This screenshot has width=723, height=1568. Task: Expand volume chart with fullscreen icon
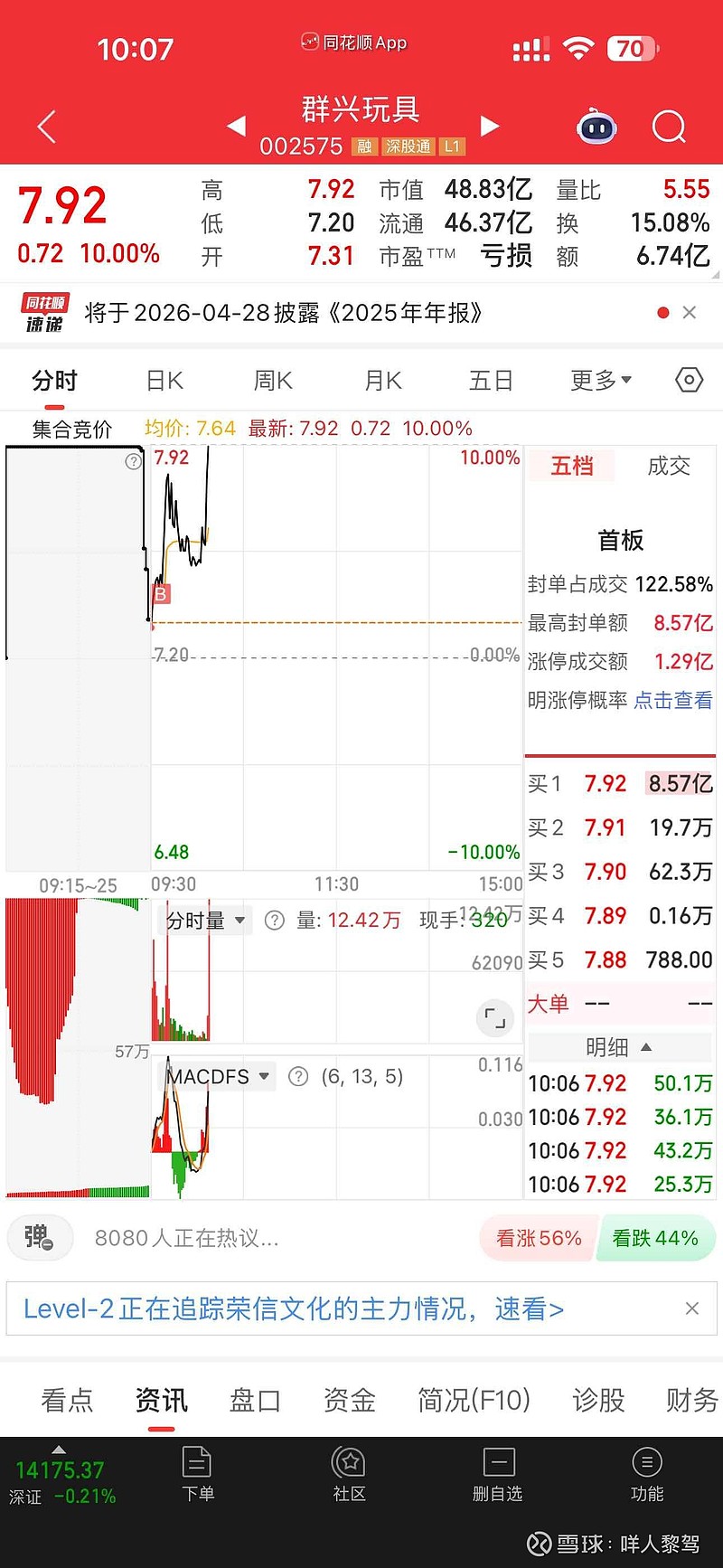[494, 1018]
